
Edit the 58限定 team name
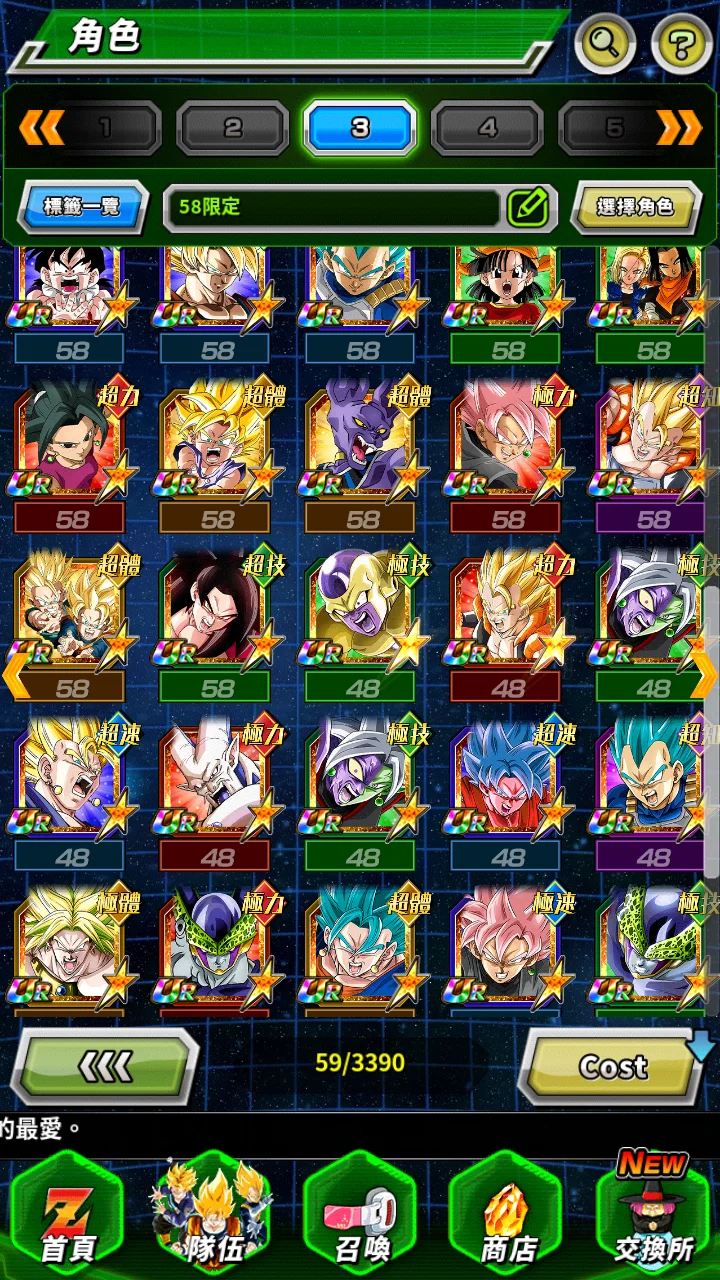click(528, 207)
